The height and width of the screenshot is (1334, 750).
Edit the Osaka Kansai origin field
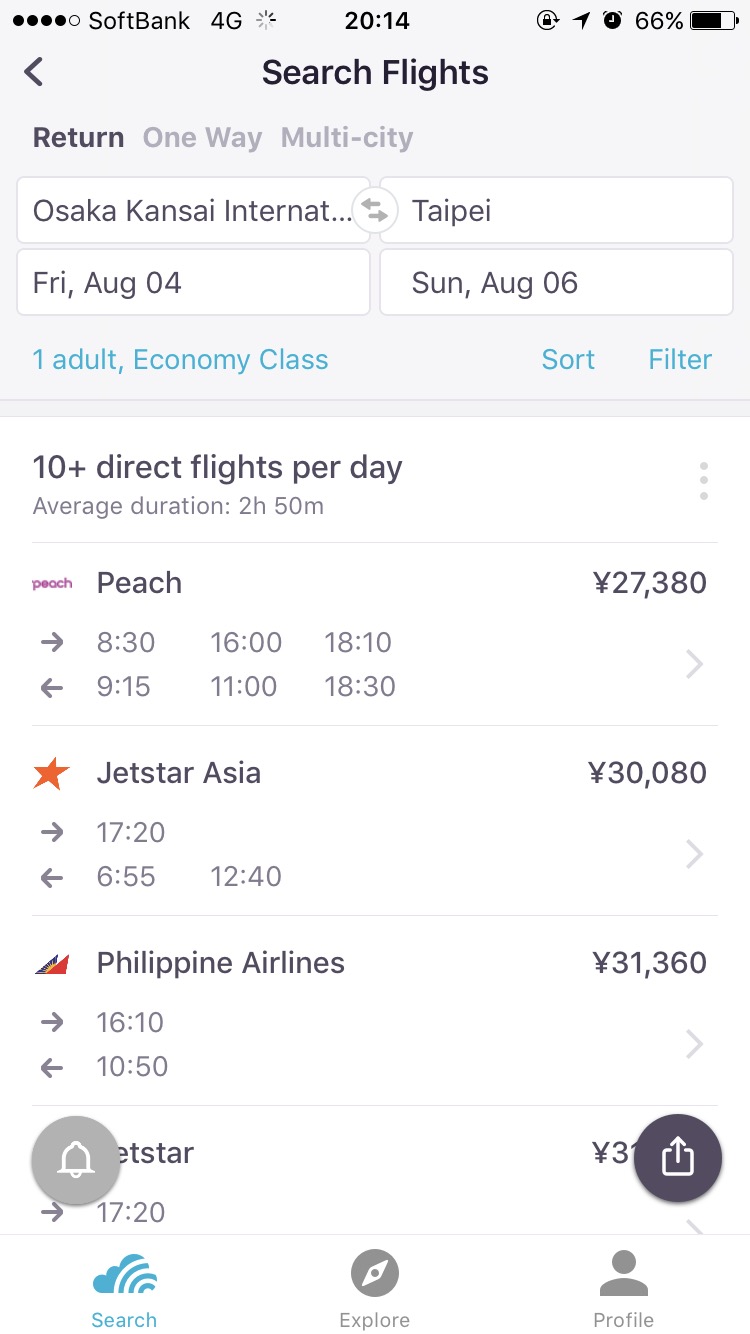tap(193, 210)
